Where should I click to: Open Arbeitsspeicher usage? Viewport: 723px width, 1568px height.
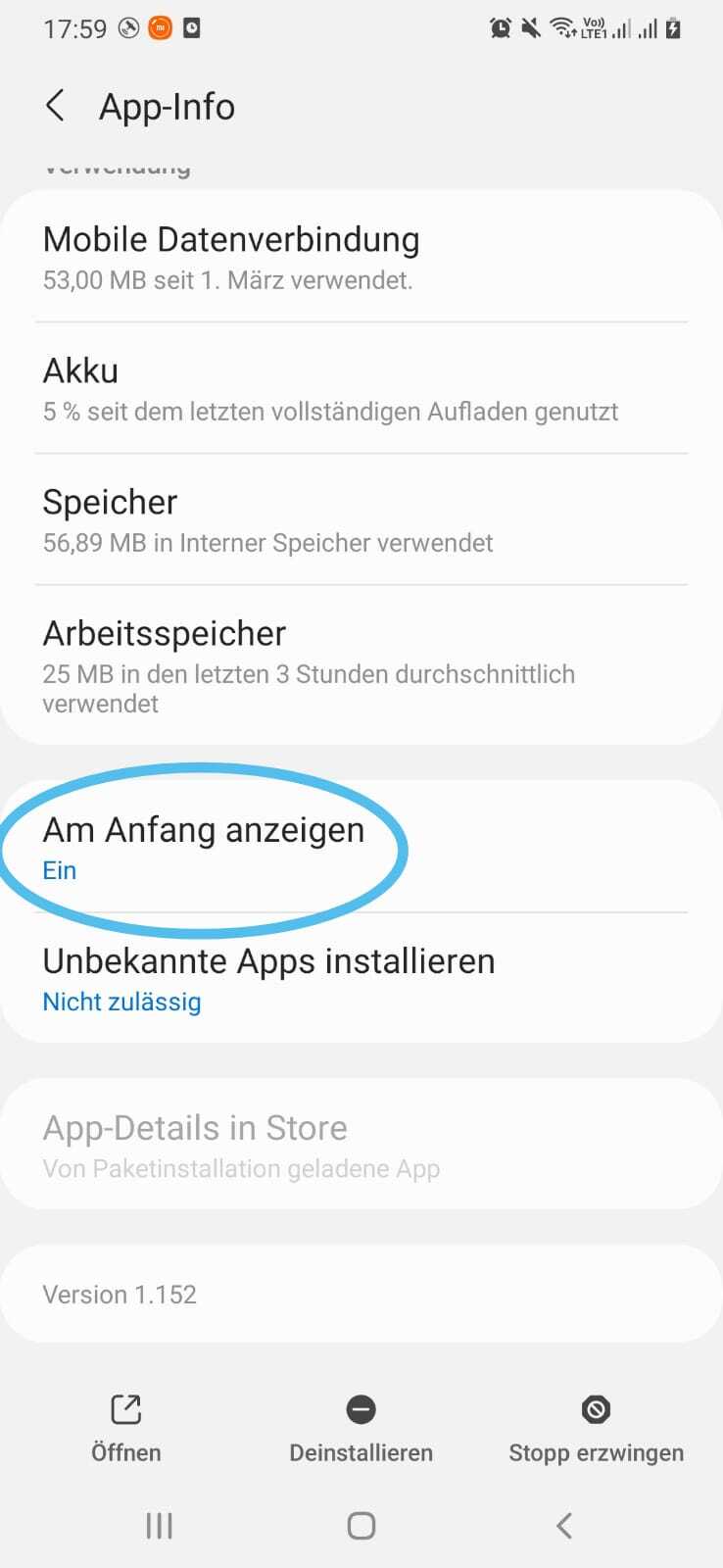[361, 665]
